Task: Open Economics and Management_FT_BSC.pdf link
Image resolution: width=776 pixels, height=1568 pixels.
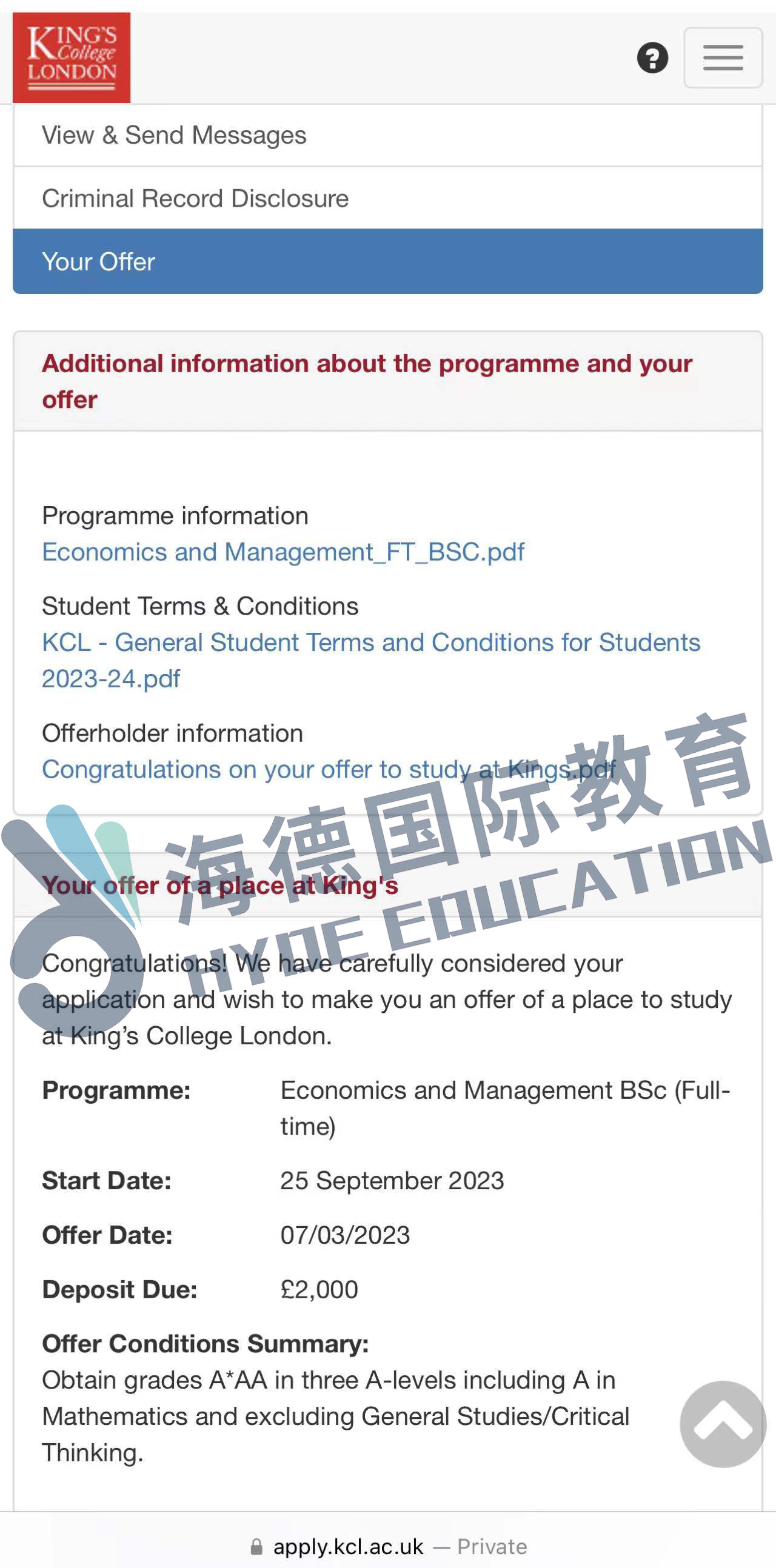Action: (x=283, y=552)
